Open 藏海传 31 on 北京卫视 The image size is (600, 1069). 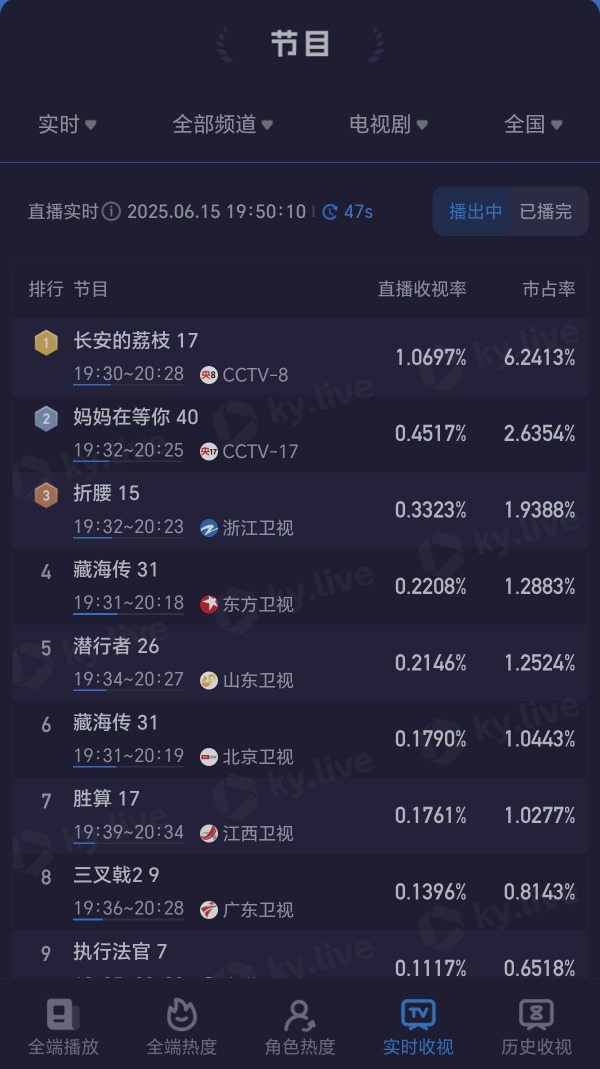click(x=300, y=738)
